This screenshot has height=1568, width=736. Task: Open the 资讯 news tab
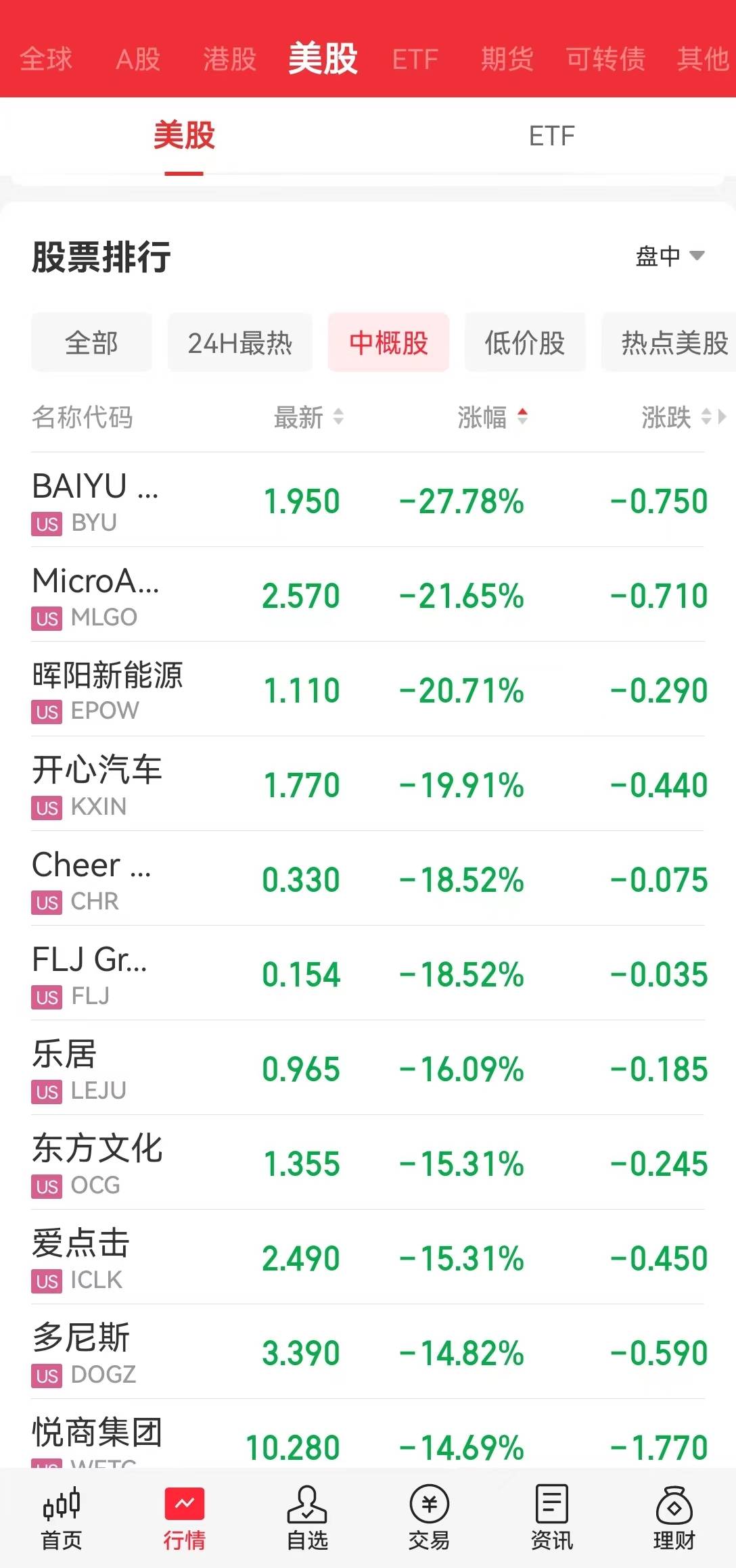pyautogui.click(x=551, y=1519)
